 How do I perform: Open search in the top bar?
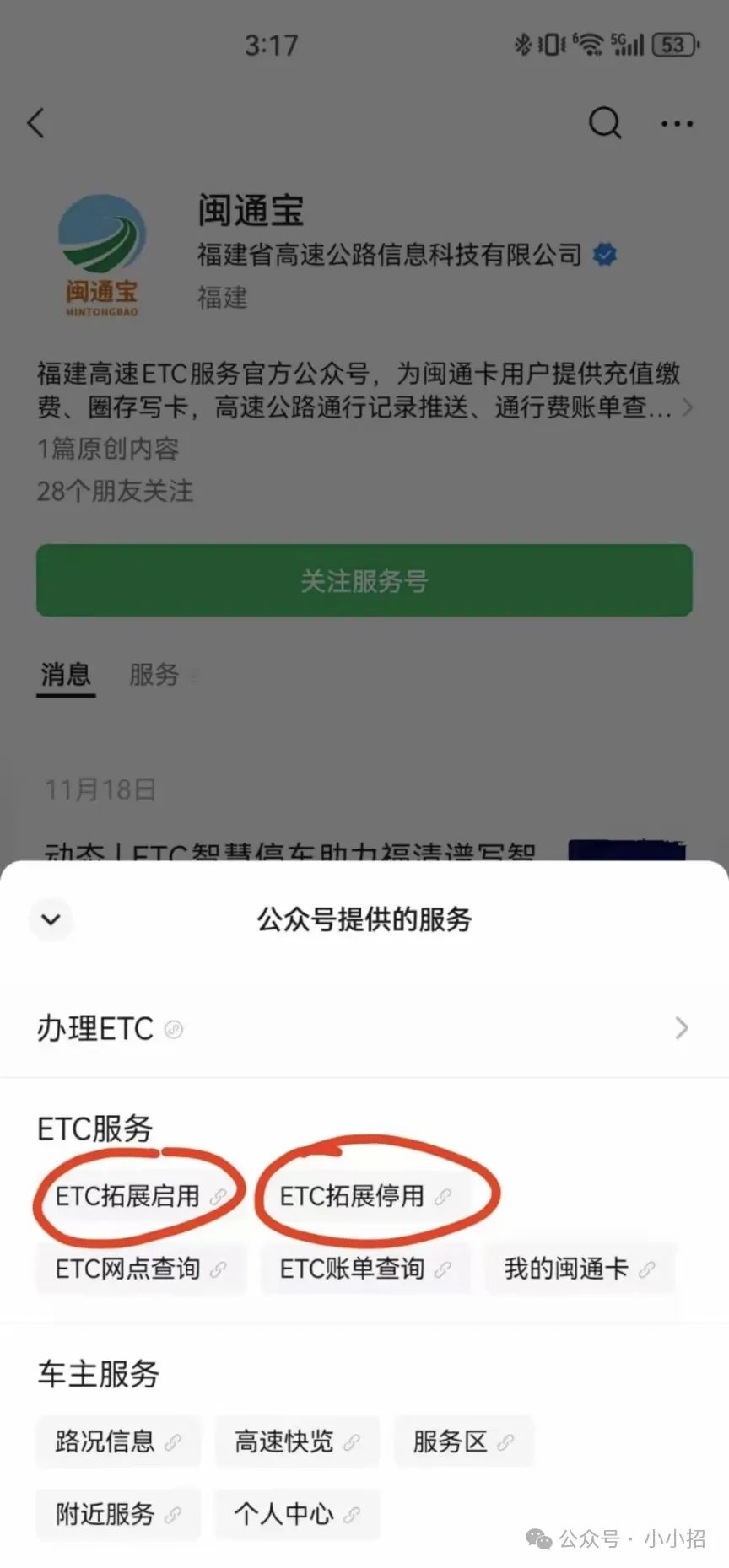click(x=604, y=123)
